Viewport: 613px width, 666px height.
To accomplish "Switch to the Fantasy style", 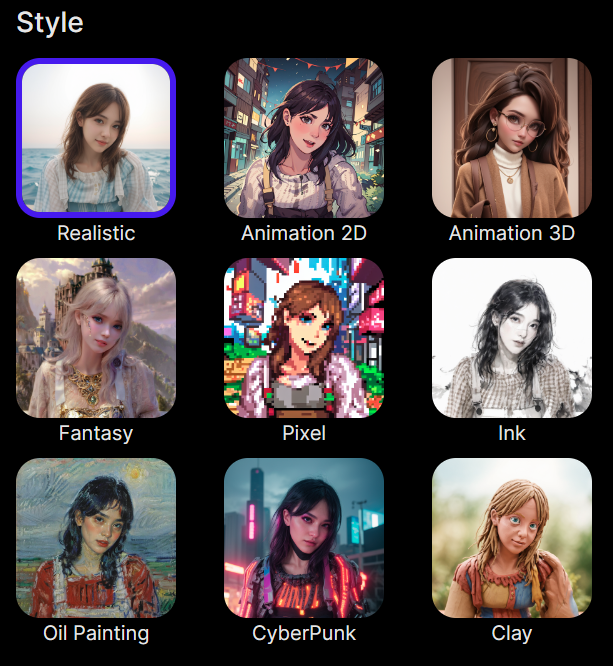I will click(x=96, y=338).
